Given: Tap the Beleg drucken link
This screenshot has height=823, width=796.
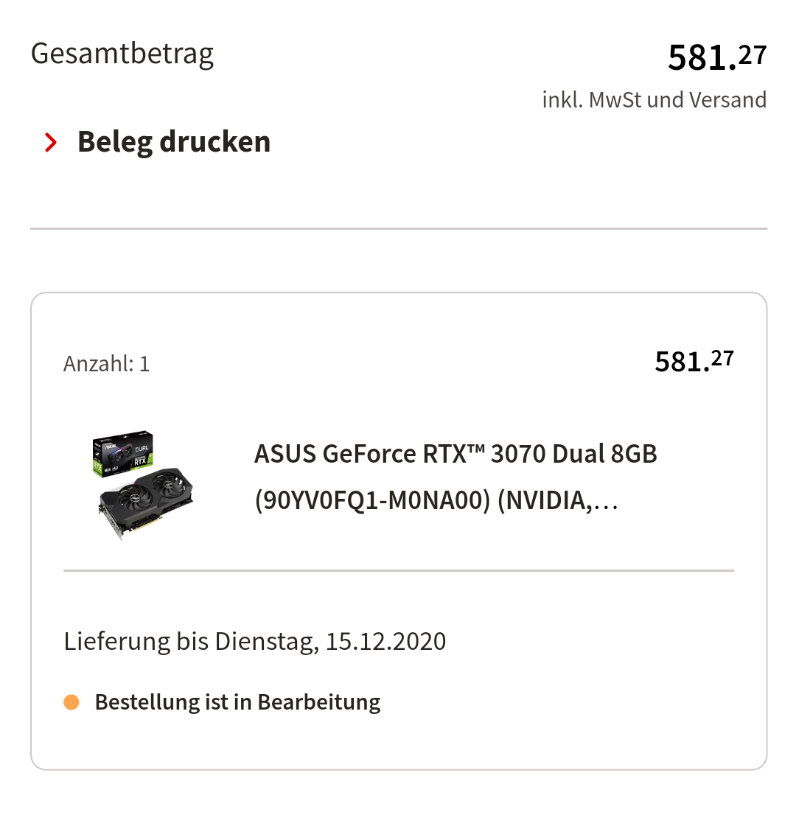Looking at the screenshot, I should 173,142.
